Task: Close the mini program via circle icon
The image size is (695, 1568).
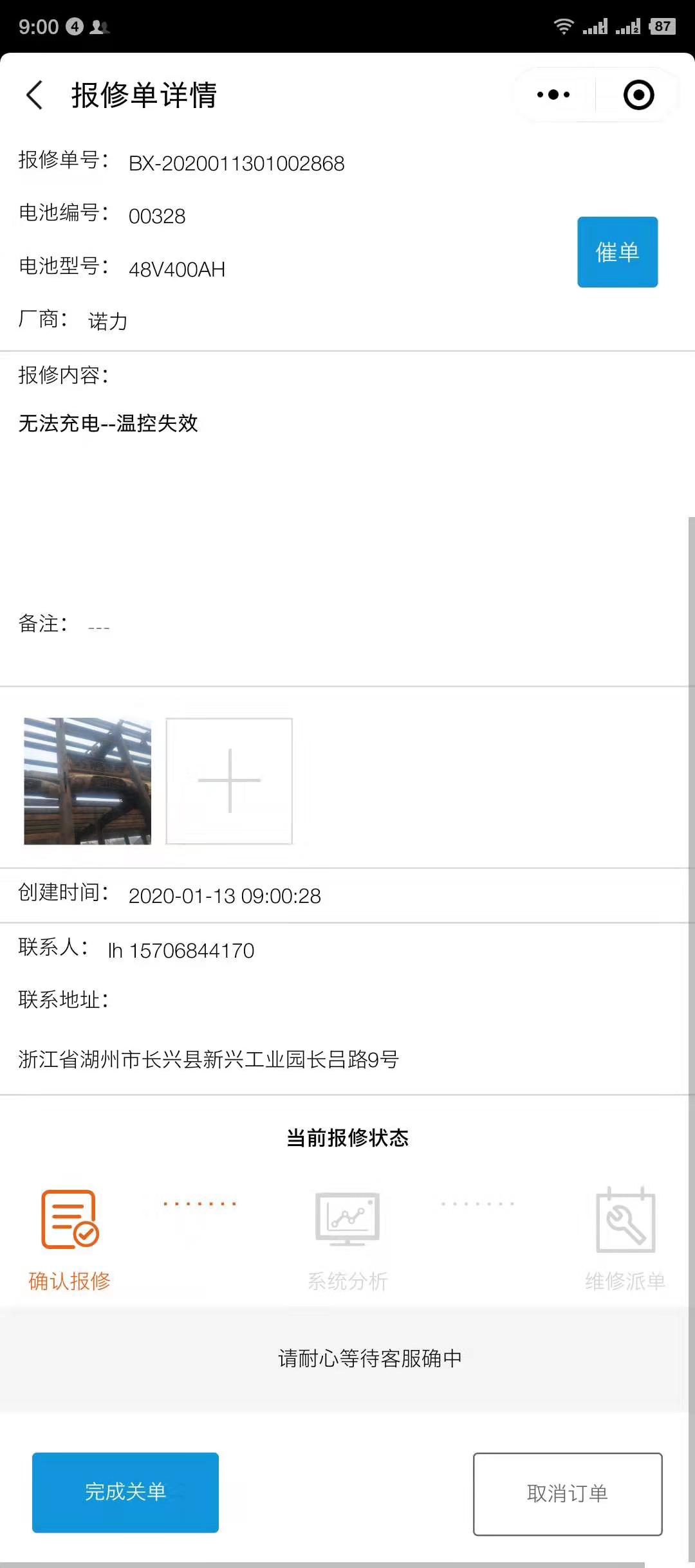Action: [x=638, y=95]
